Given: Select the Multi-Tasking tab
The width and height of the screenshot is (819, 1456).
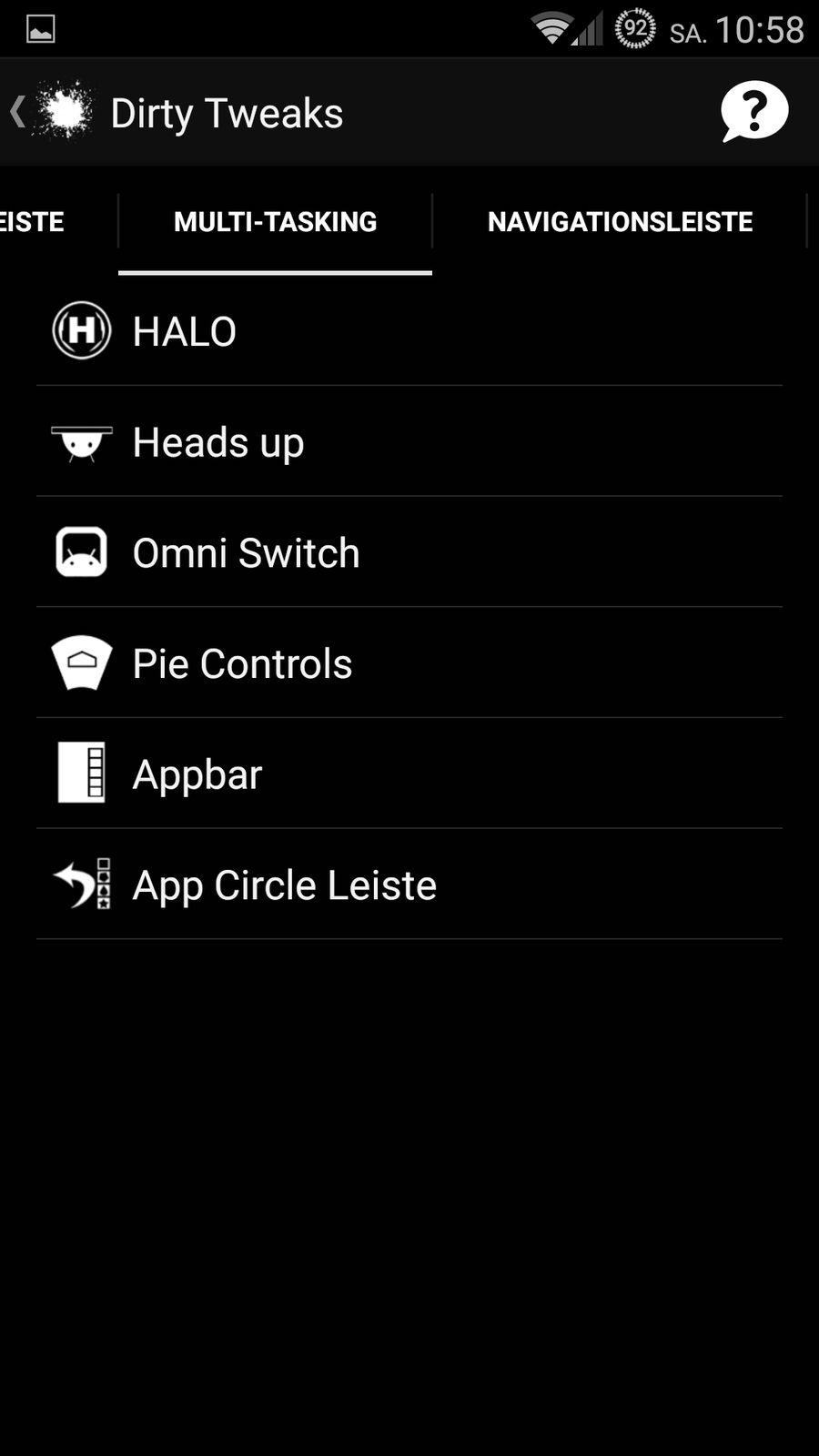Looking at the screenshot, I should (275, 221).
